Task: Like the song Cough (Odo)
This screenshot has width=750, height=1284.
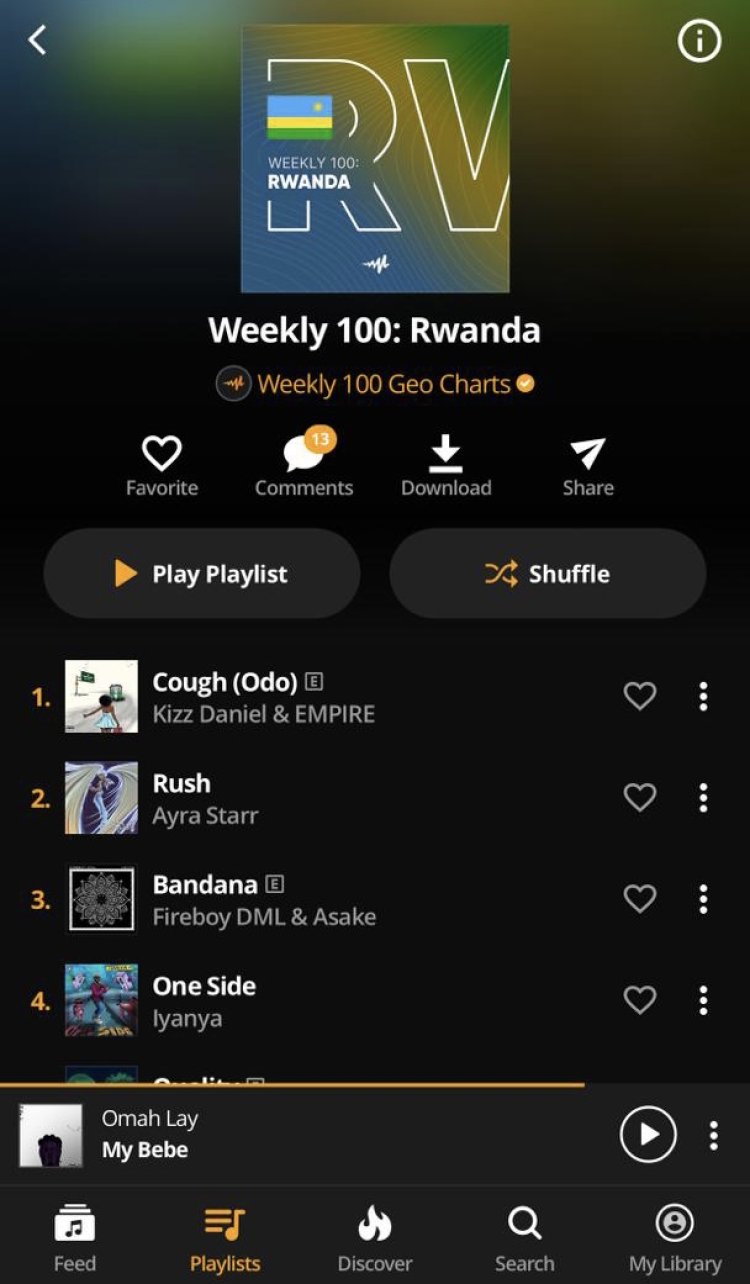Action: [x=640, y=696]
